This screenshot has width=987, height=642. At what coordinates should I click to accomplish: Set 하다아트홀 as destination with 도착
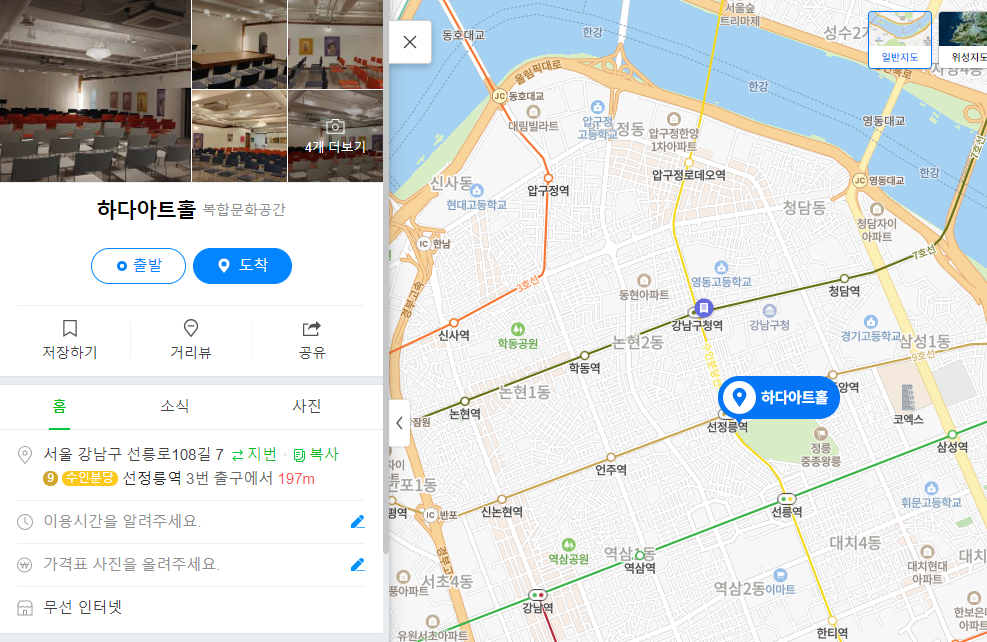click(242, 266)
